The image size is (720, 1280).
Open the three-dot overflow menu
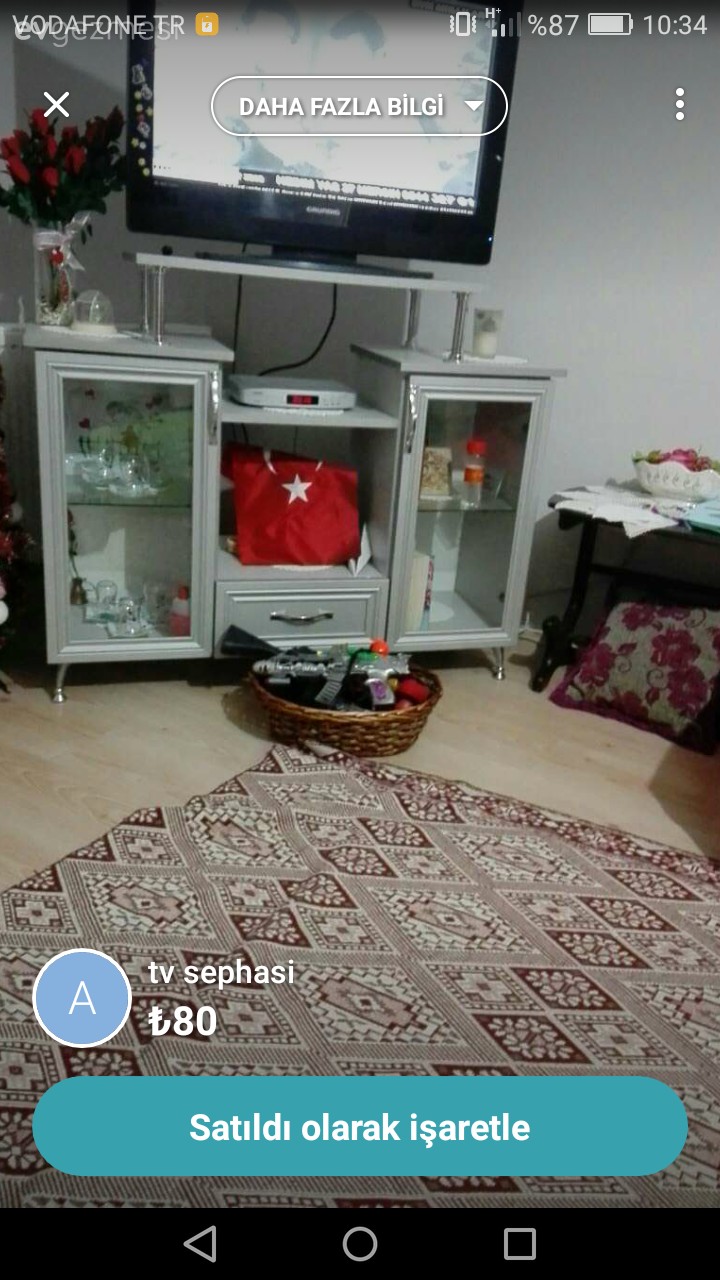tap(680, 104)
